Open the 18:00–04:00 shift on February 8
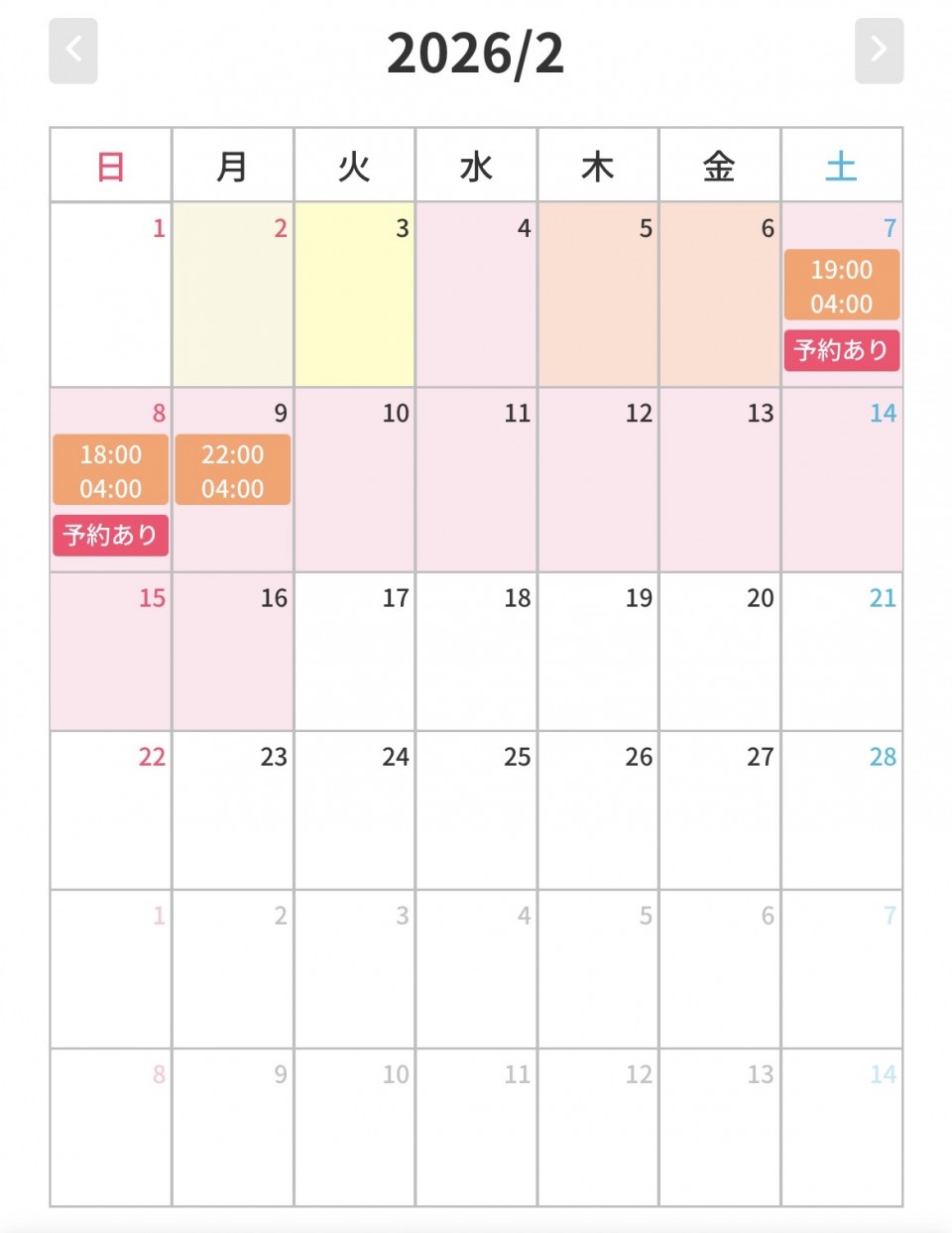952x1233 pixels. [x=110, y=470]
